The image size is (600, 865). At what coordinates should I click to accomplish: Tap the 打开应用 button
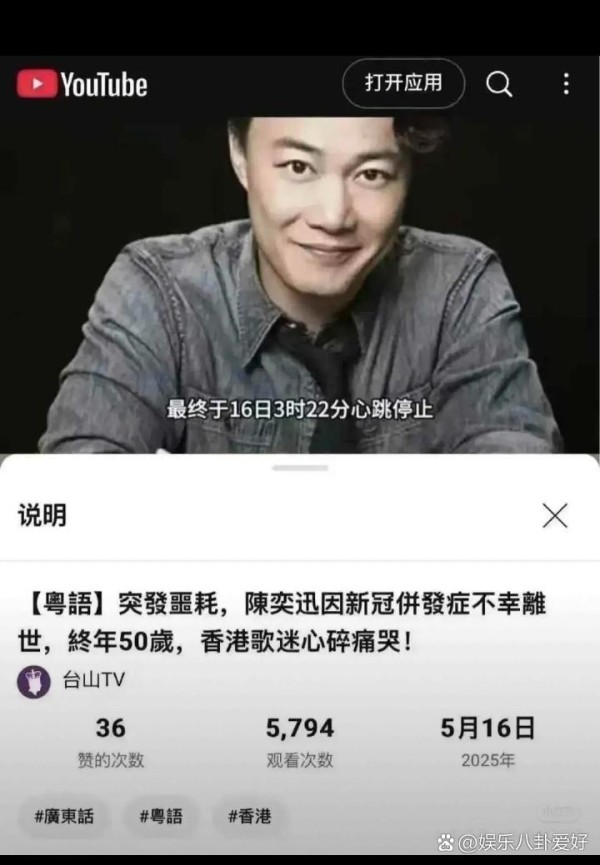tap(403, 83)
